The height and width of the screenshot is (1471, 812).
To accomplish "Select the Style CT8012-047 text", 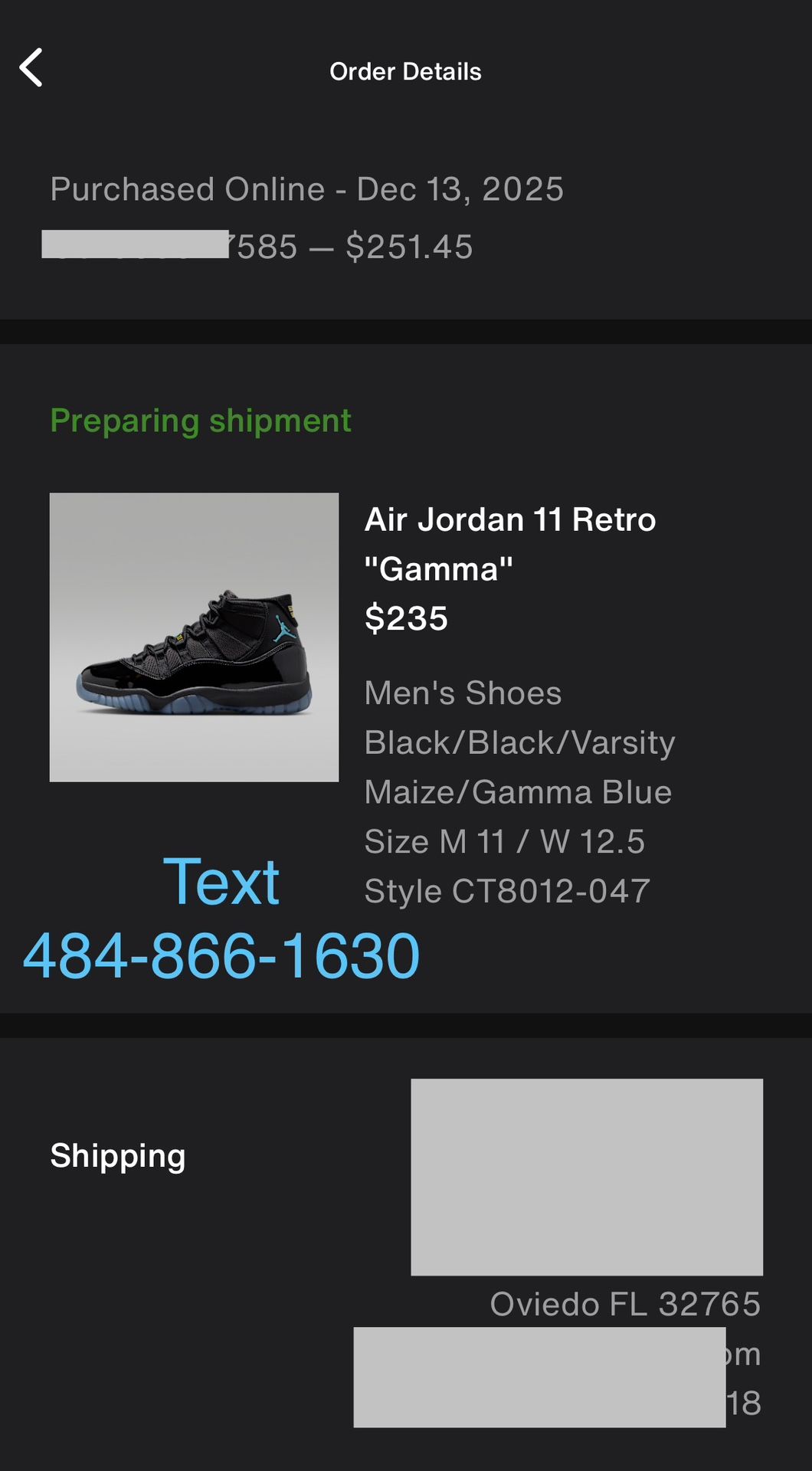I will [x=507, y=889].
